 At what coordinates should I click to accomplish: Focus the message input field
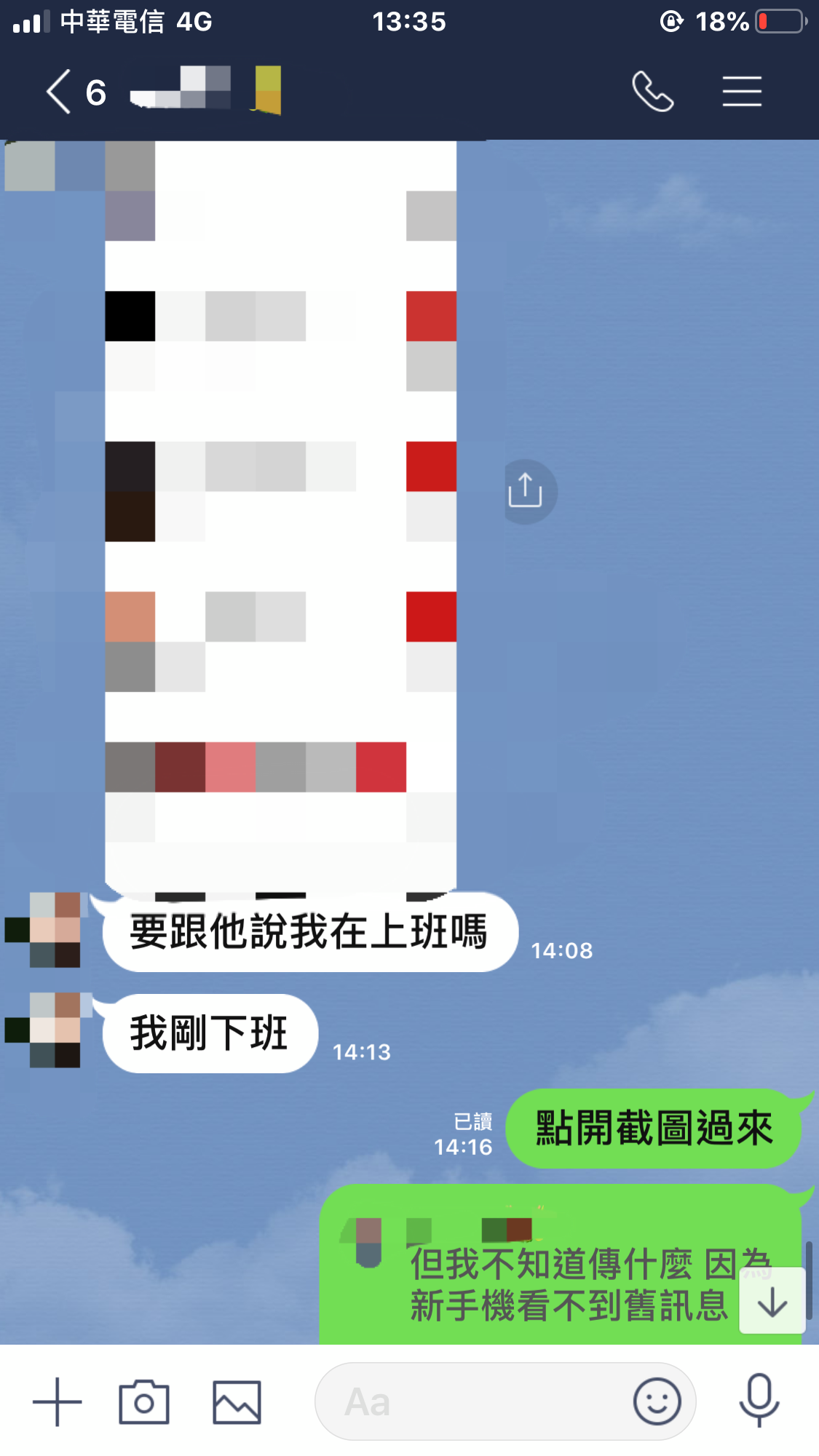(x=473, y=1401)
